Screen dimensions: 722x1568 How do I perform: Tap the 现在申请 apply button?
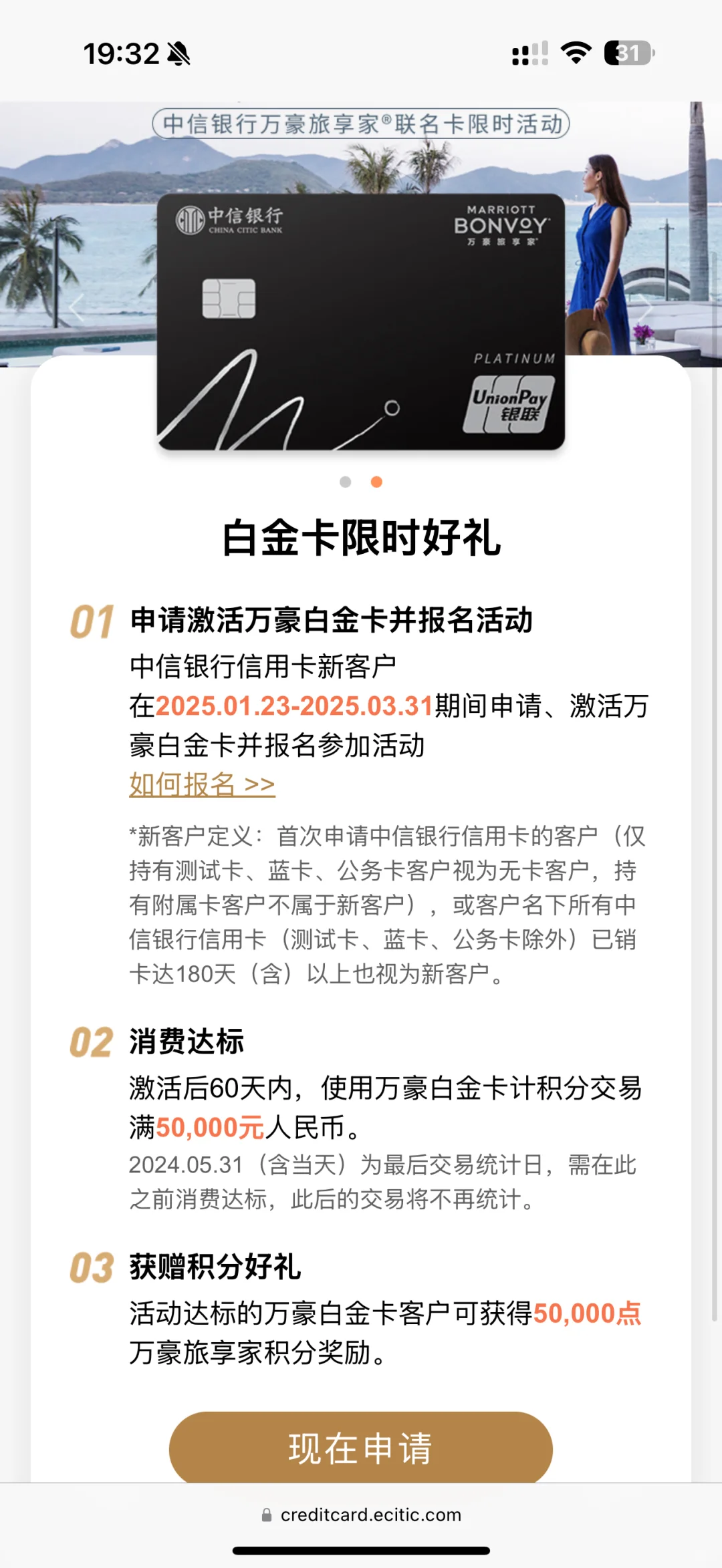pyautogui.click(x=360, y=1448)
